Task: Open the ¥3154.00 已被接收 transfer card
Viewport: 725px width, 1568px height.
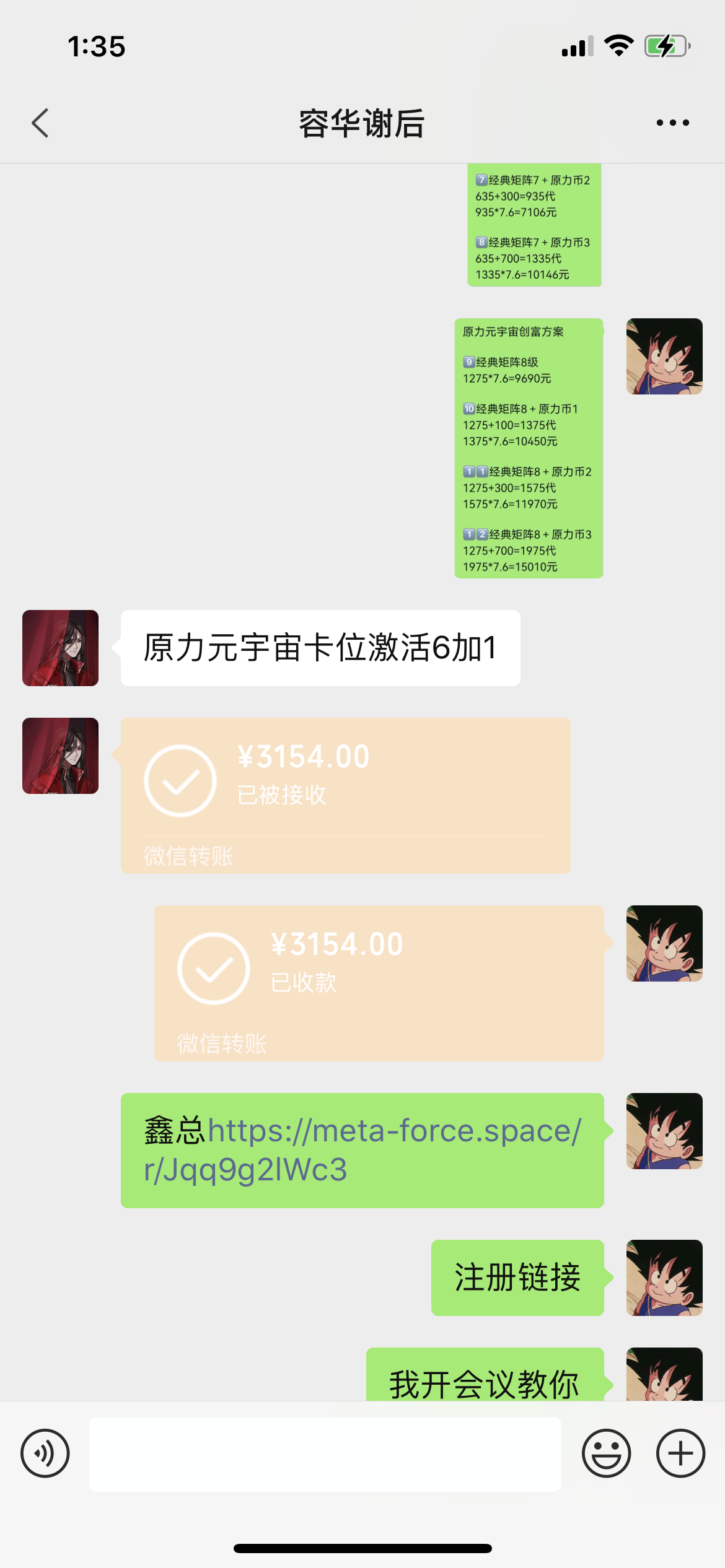Action: pos(345,795)
